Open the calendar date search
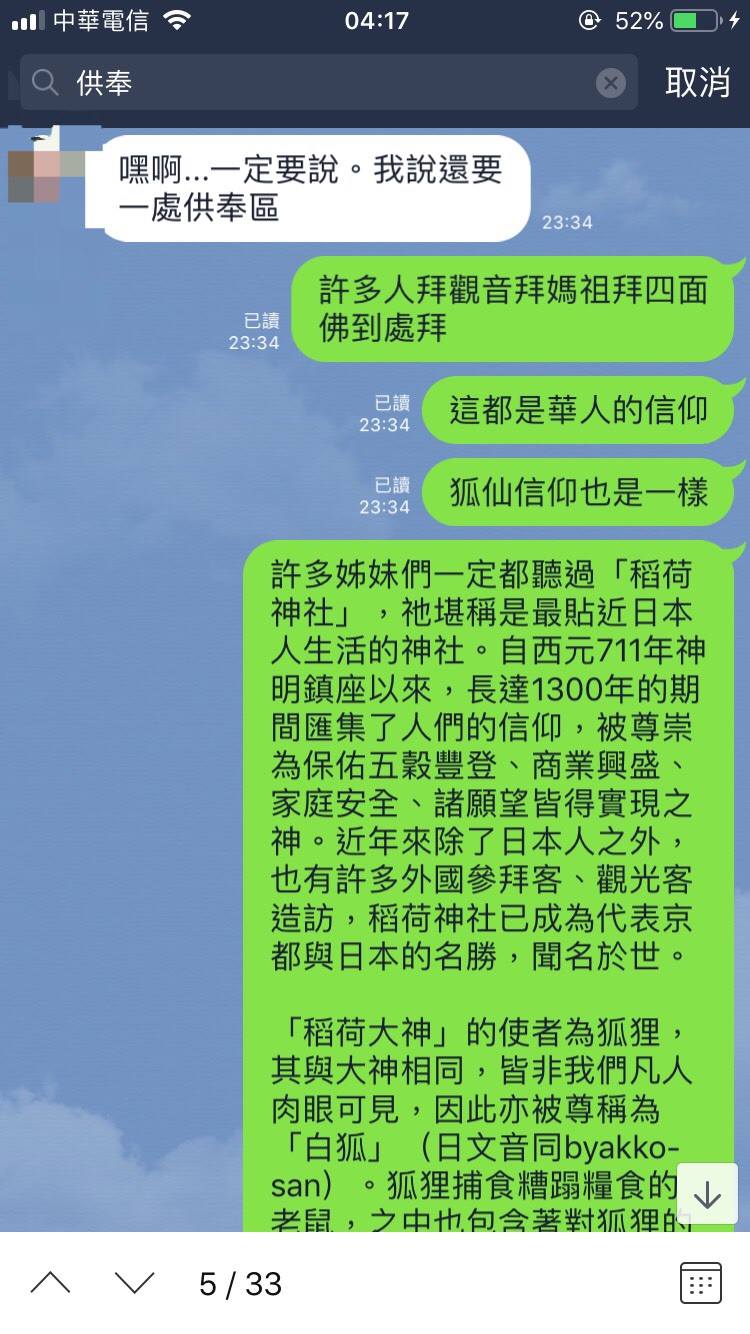 click(701, 1283)
